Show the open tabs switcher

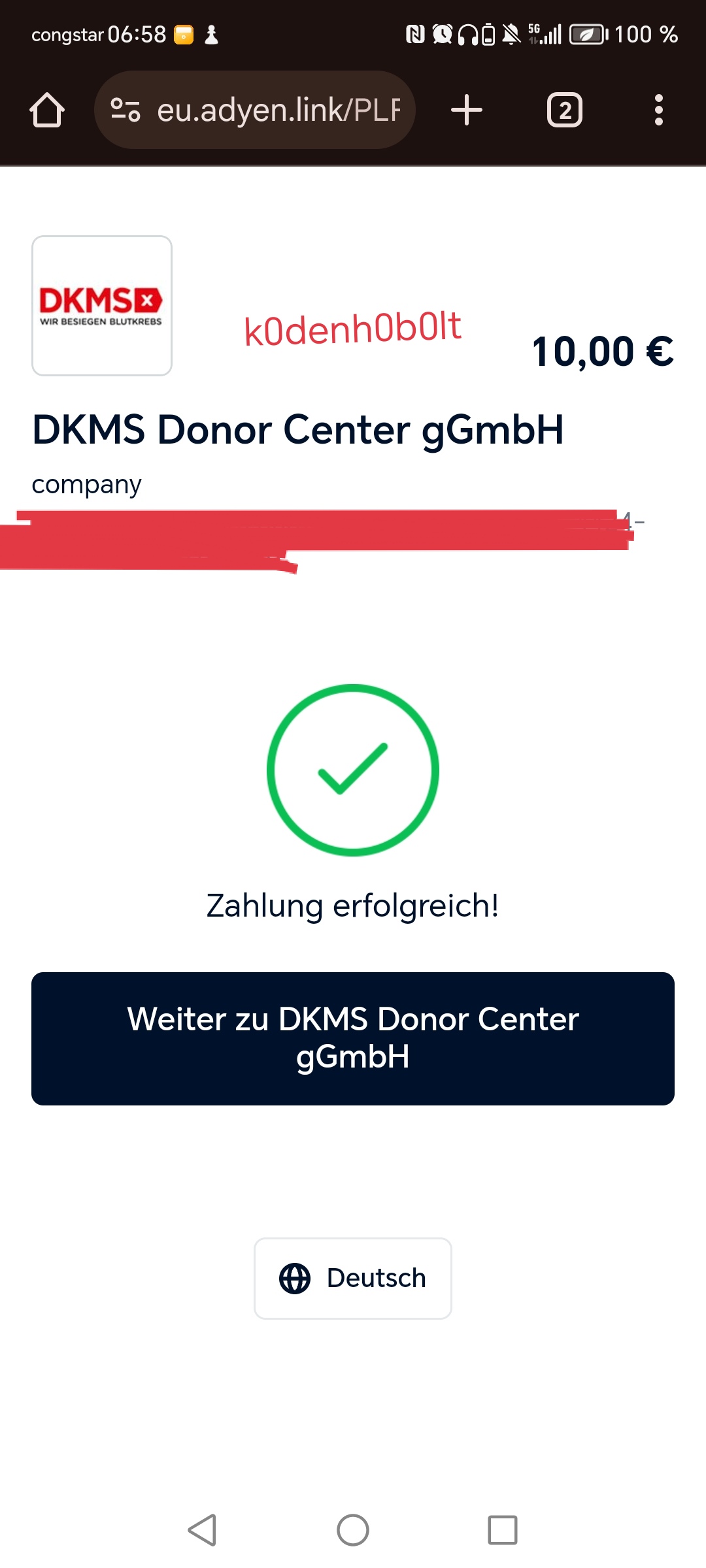point(565,110)
